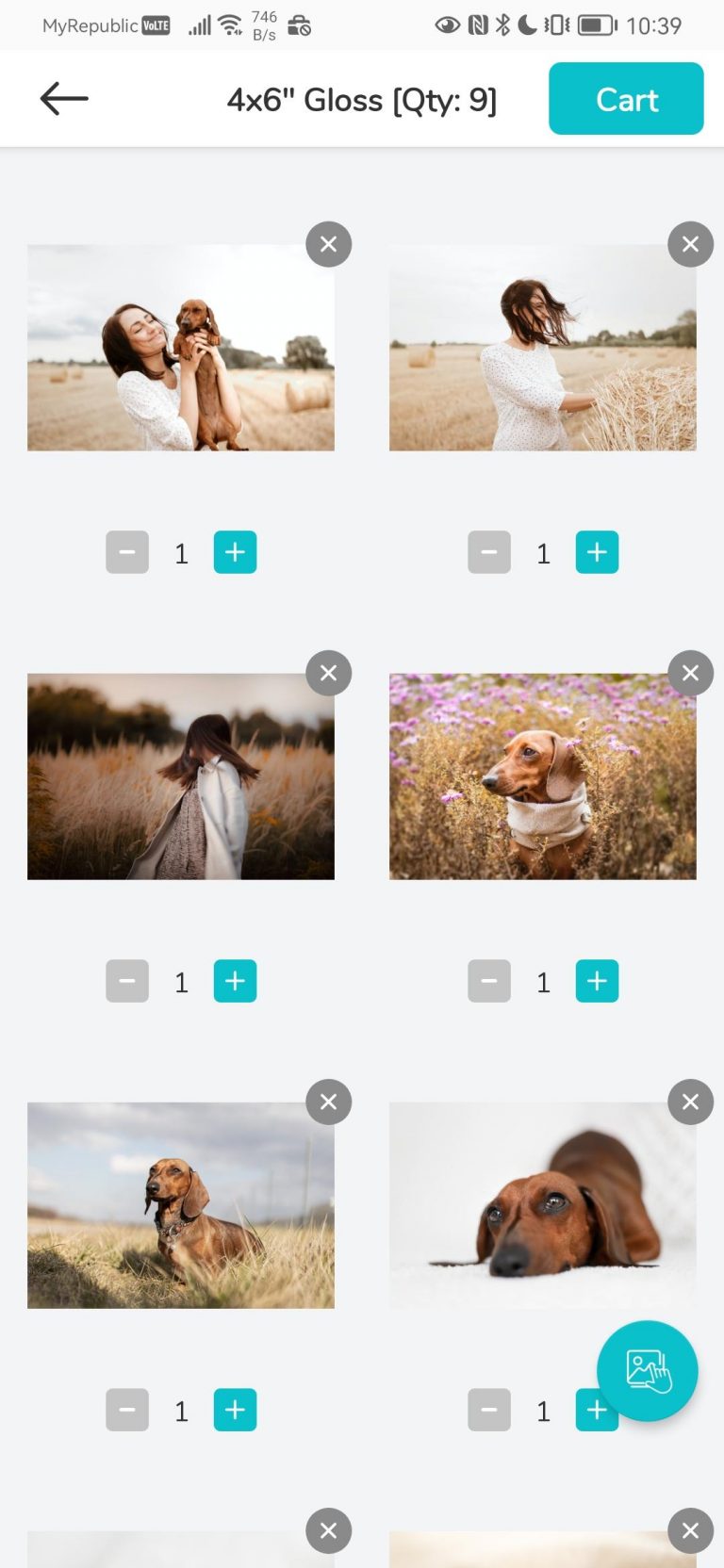Screen dimensions: 724x1568
Task: Open the Cart
Action: tap(626, 99)
